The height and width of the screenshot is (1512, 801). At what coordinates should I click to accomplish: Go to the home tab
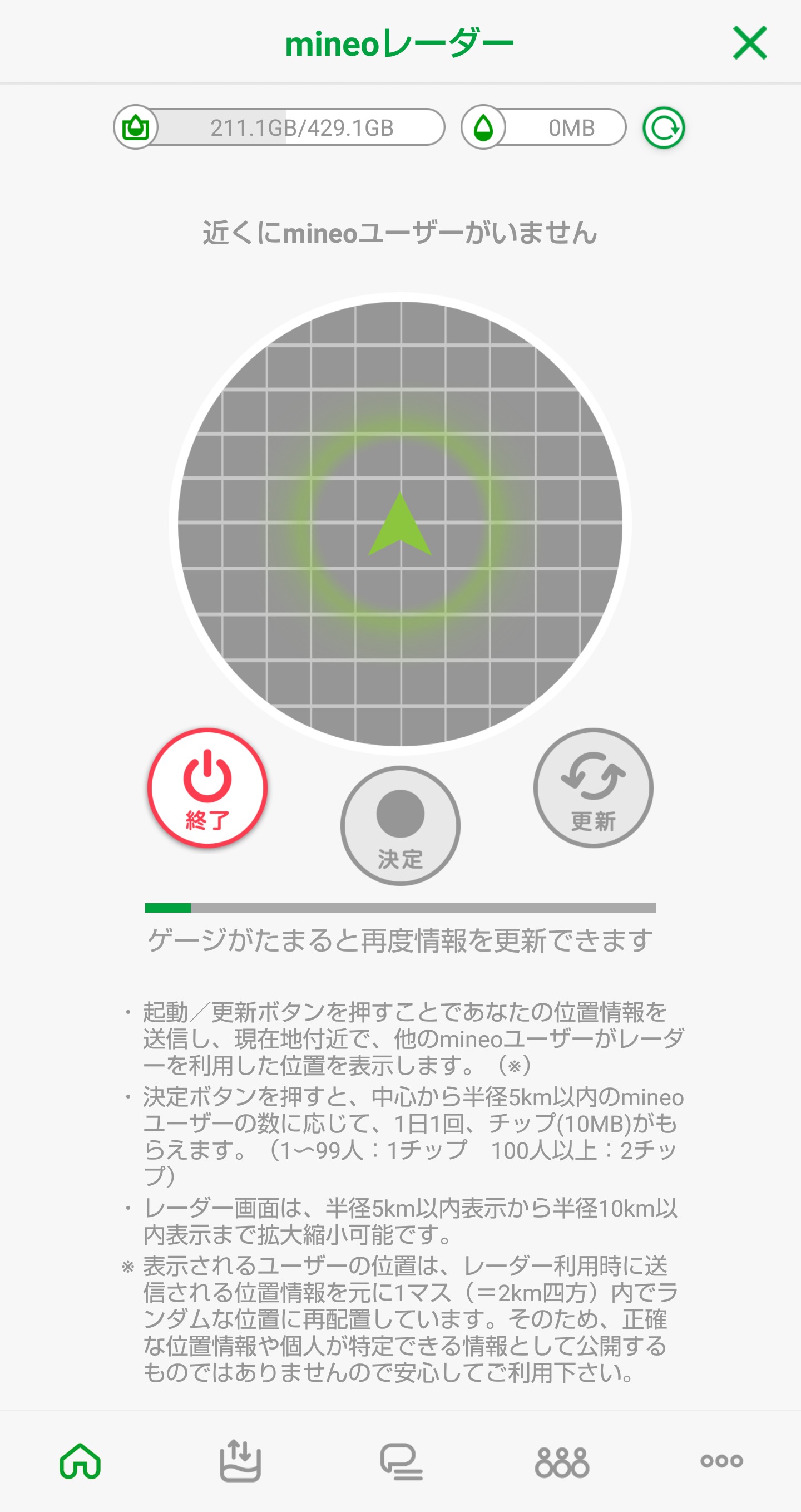[x=81, y=1460]
